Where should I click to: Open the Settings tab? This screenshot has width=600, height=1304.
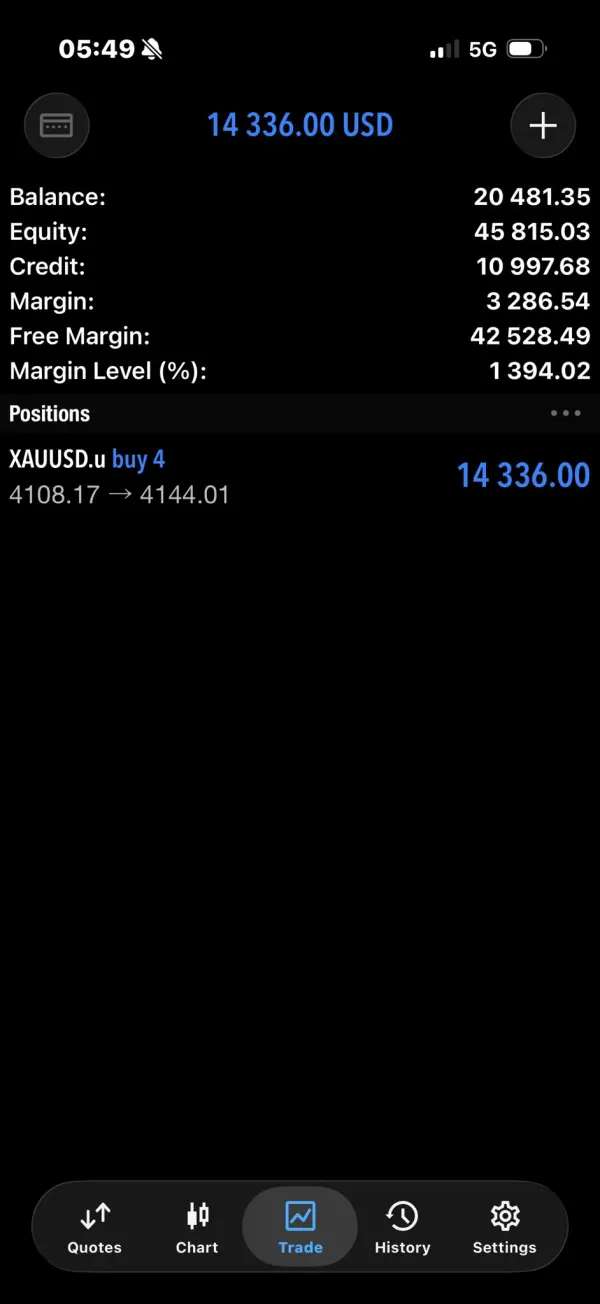click(505, 1228)
